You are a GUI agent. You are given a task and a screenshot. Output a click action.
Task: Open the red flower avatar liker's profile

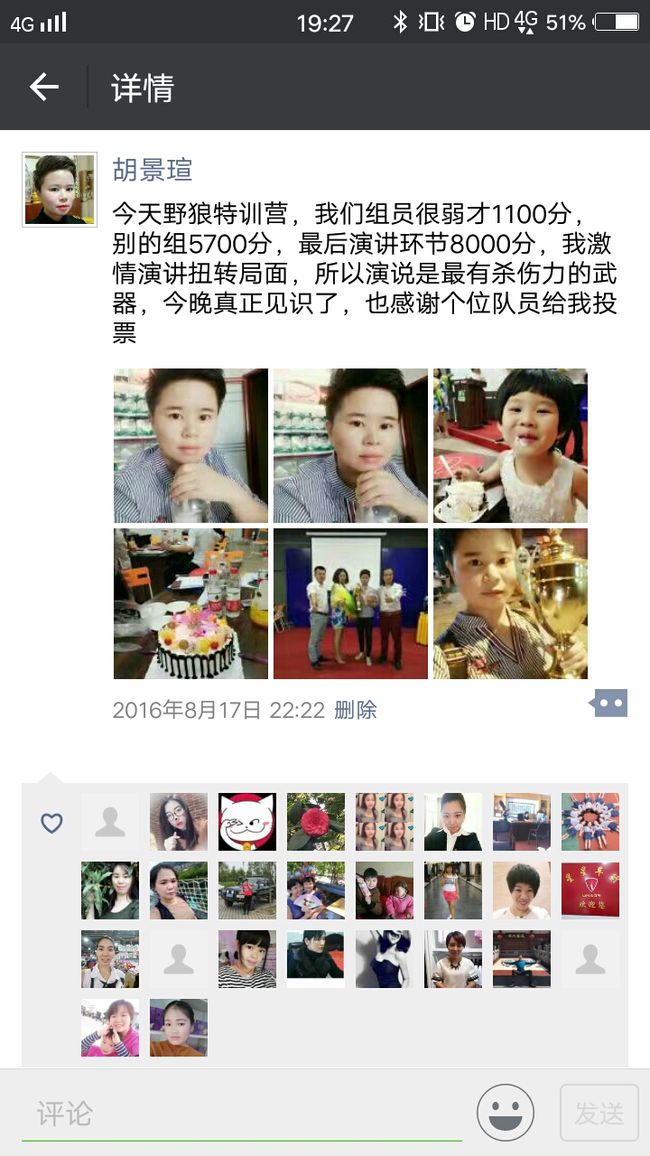316,822
